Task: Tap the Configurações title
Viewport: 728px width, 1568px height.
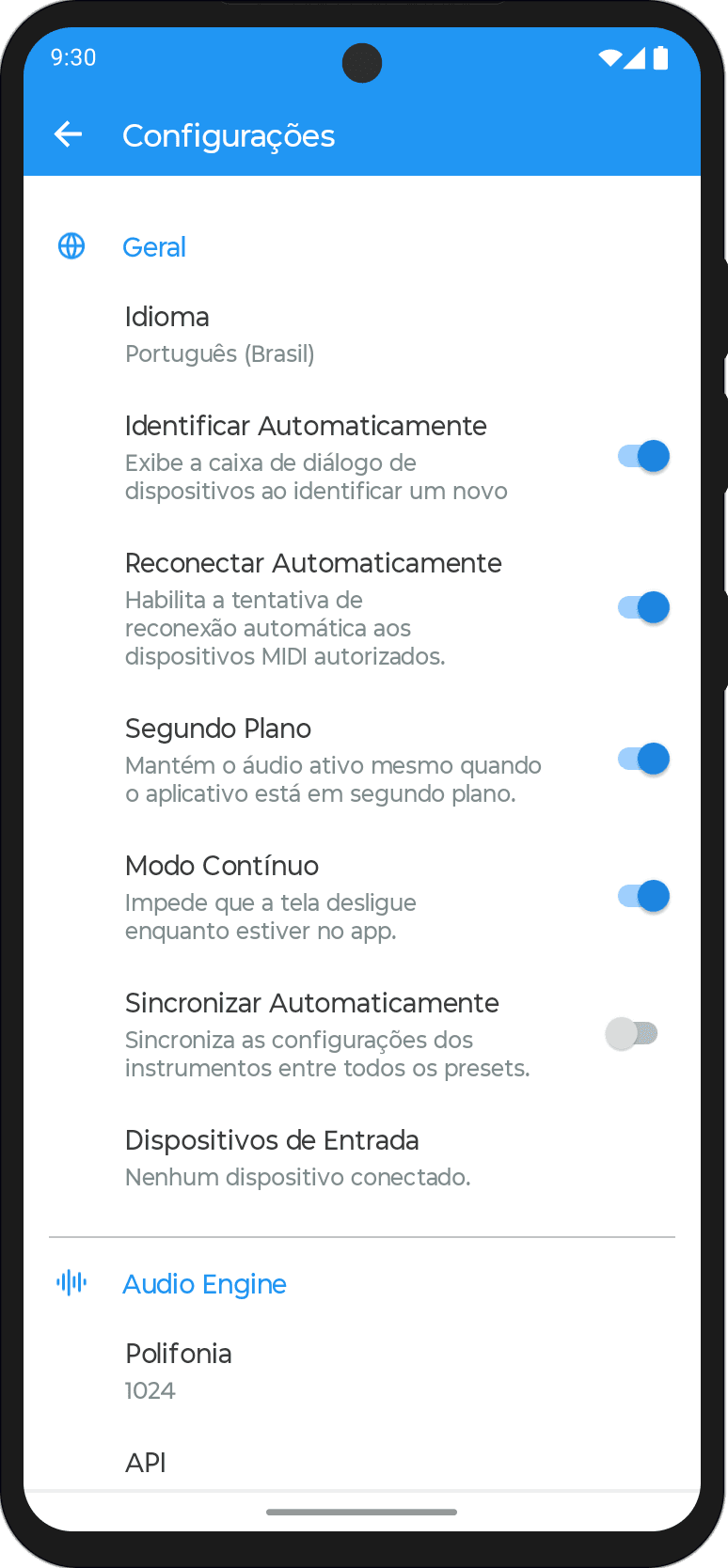Action: point(229,134)
